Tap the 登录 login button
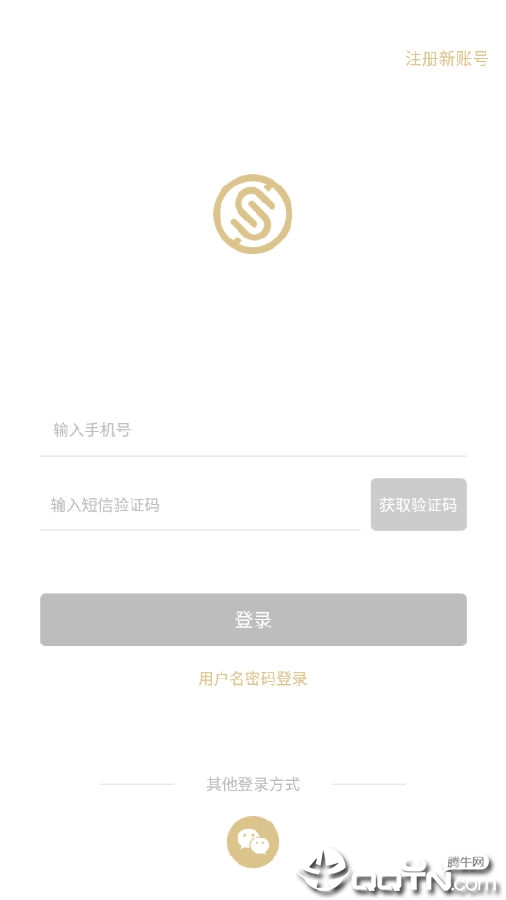This screenshot has height=900, width=506. click(x=253, y=620)
